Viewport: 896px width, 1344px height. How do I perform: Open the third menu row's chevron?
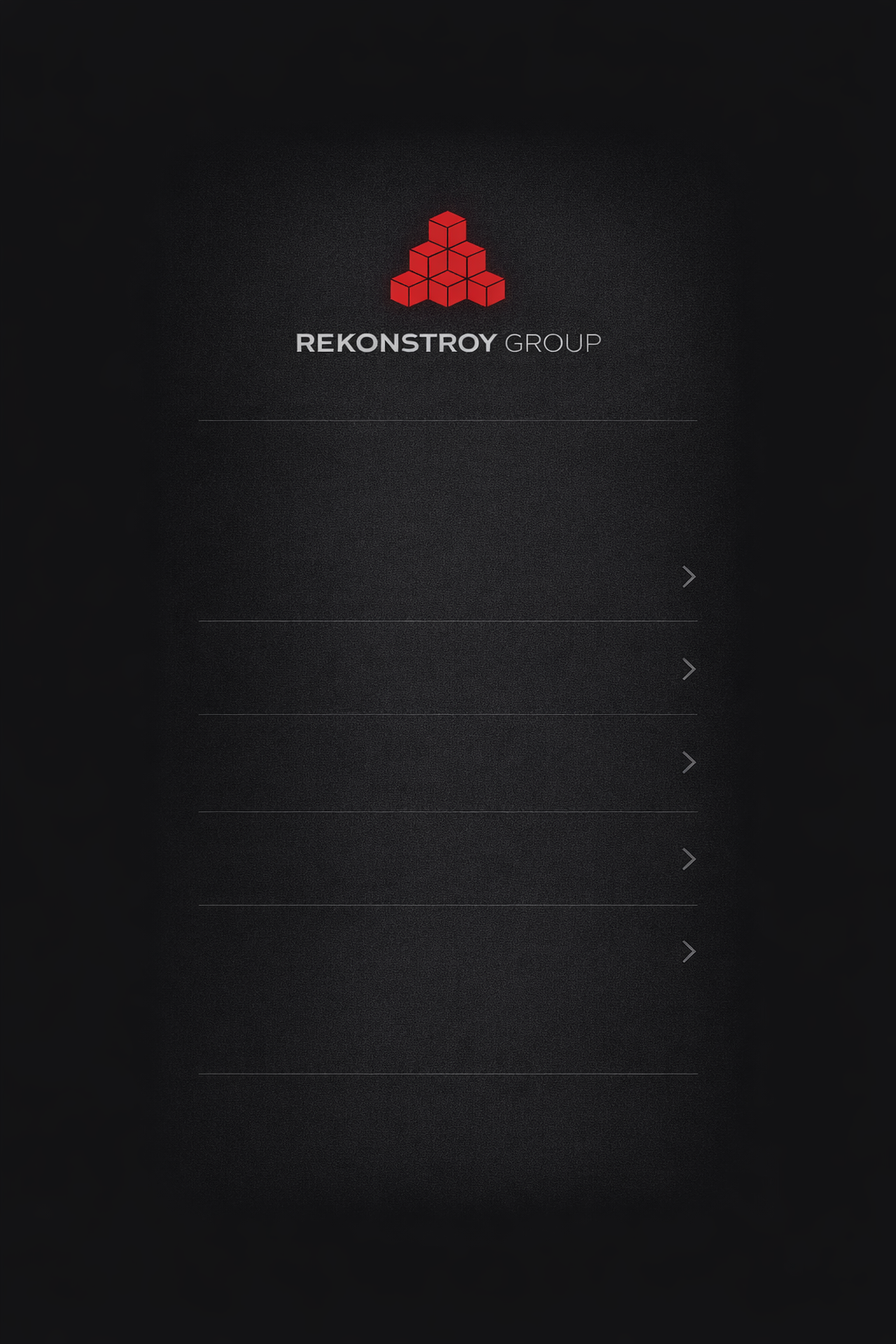(689, 763)
